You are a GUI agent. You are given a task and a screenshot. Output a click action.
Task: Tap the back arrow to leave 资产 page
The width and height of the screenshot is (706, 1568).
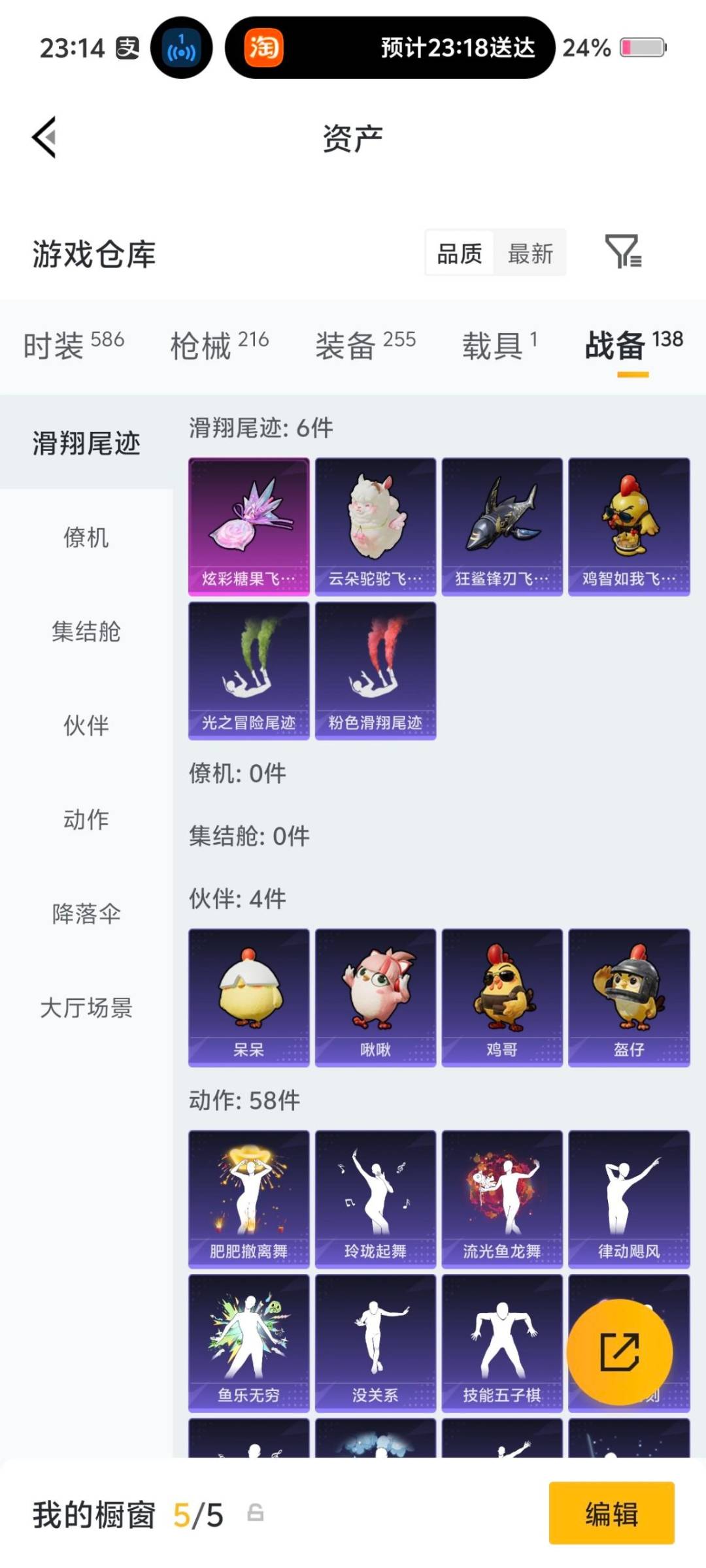pos(43,137)
